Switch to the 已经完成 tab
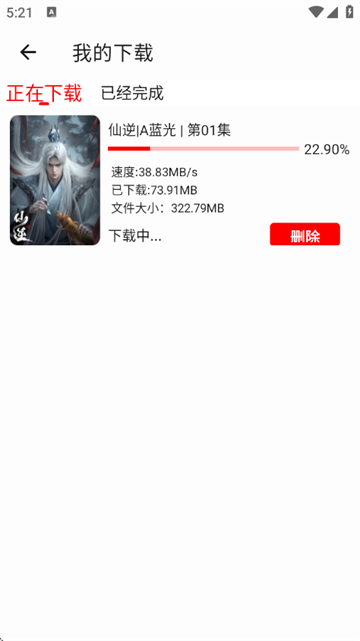Viewport: 360px width, 641px height. tap(132, 93)
